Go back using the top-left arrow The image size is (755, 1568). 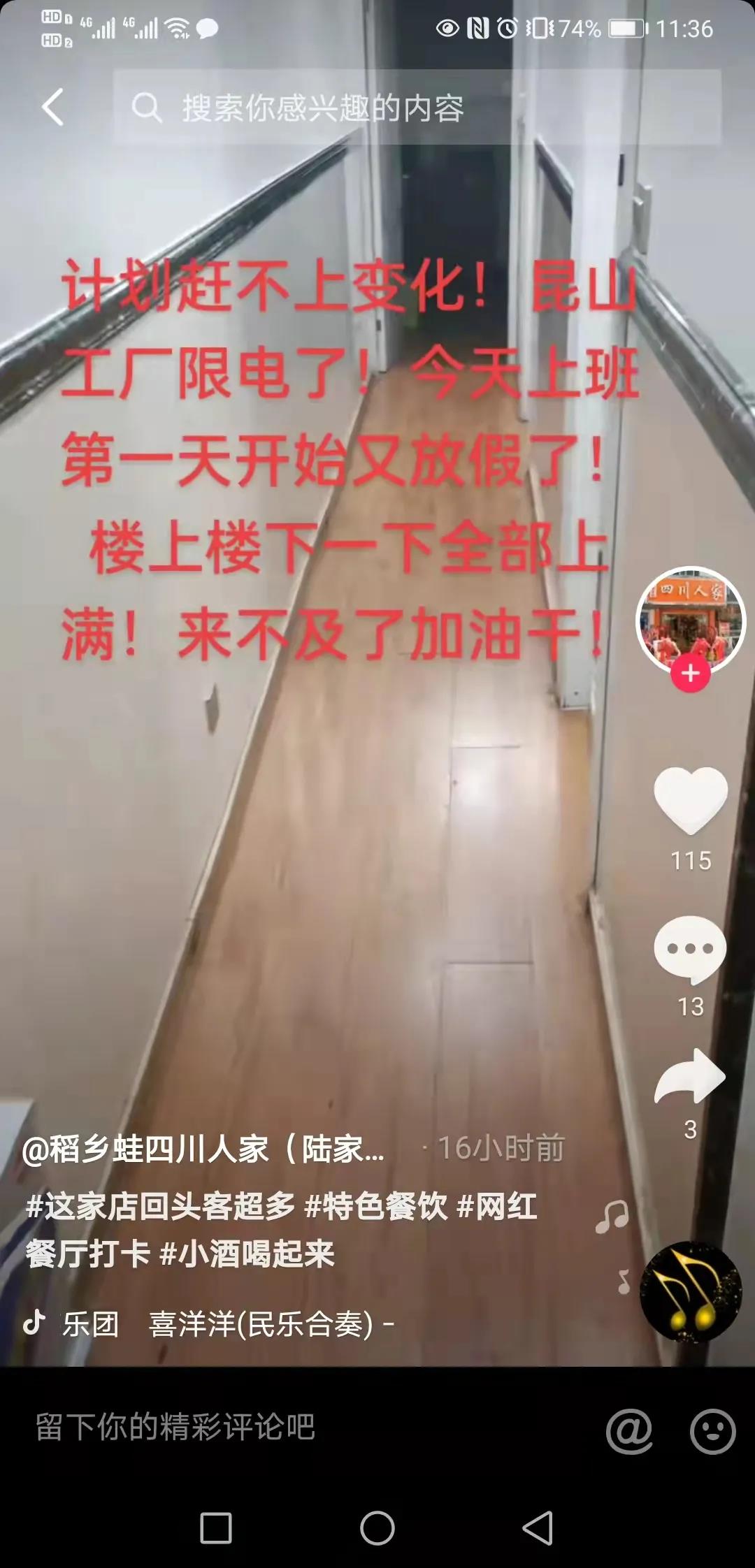coord(53,107)
